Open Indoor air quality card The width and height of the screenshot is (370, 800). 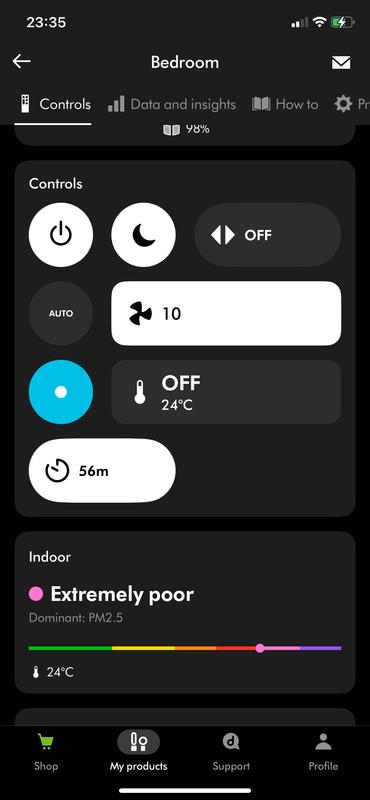point(185,612)
